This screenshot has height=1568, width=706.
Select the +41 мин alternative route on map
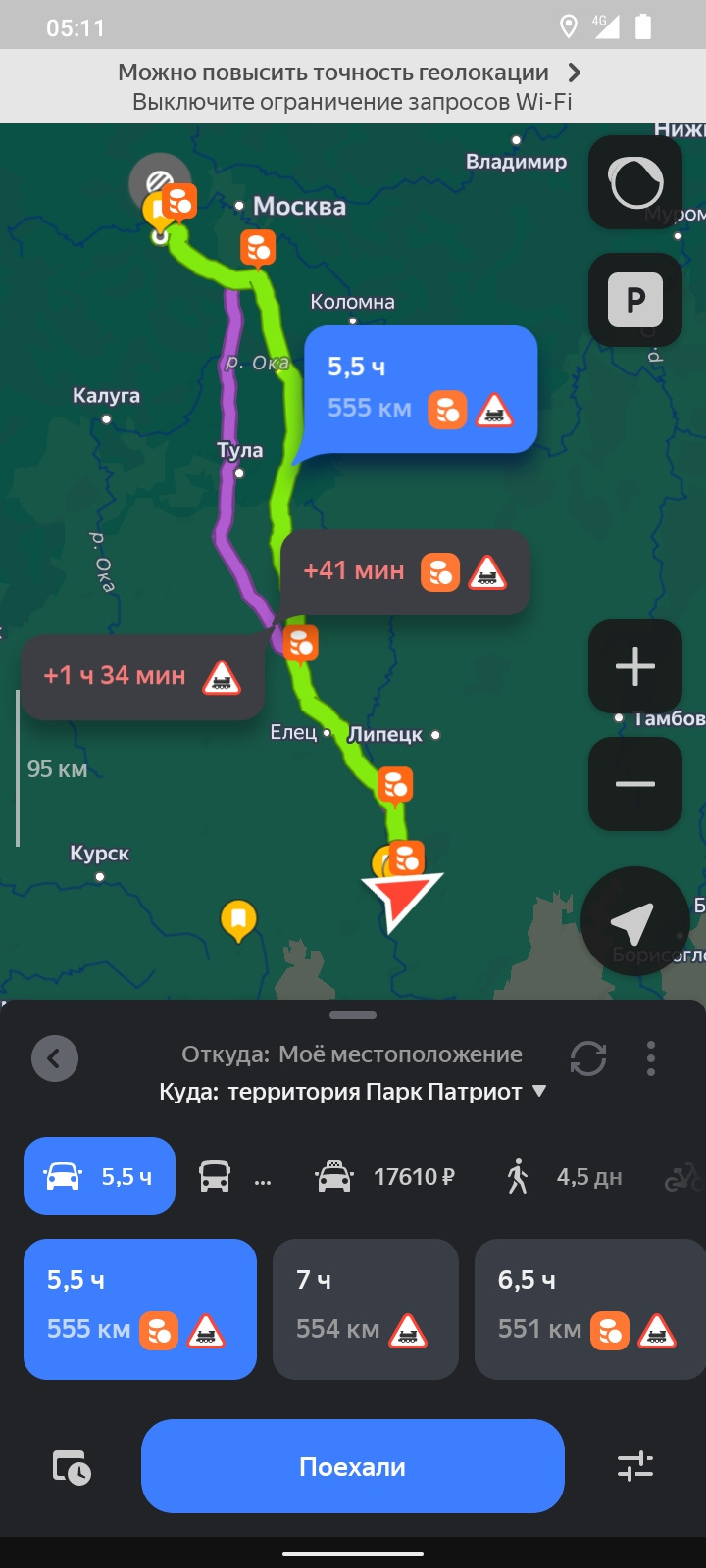click(404, 572)
